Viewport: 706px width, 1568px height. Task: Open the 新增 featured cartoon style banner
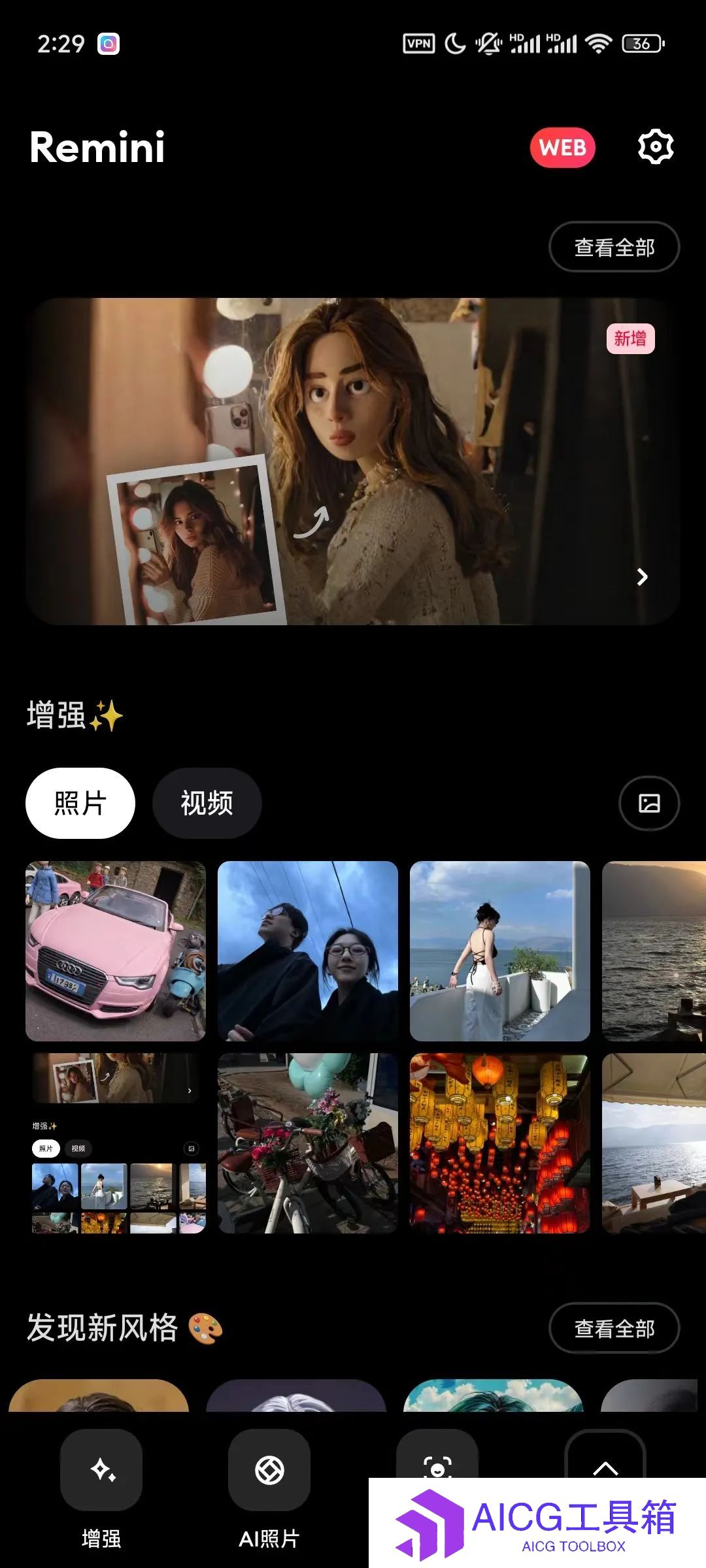[x=353, y=461]
